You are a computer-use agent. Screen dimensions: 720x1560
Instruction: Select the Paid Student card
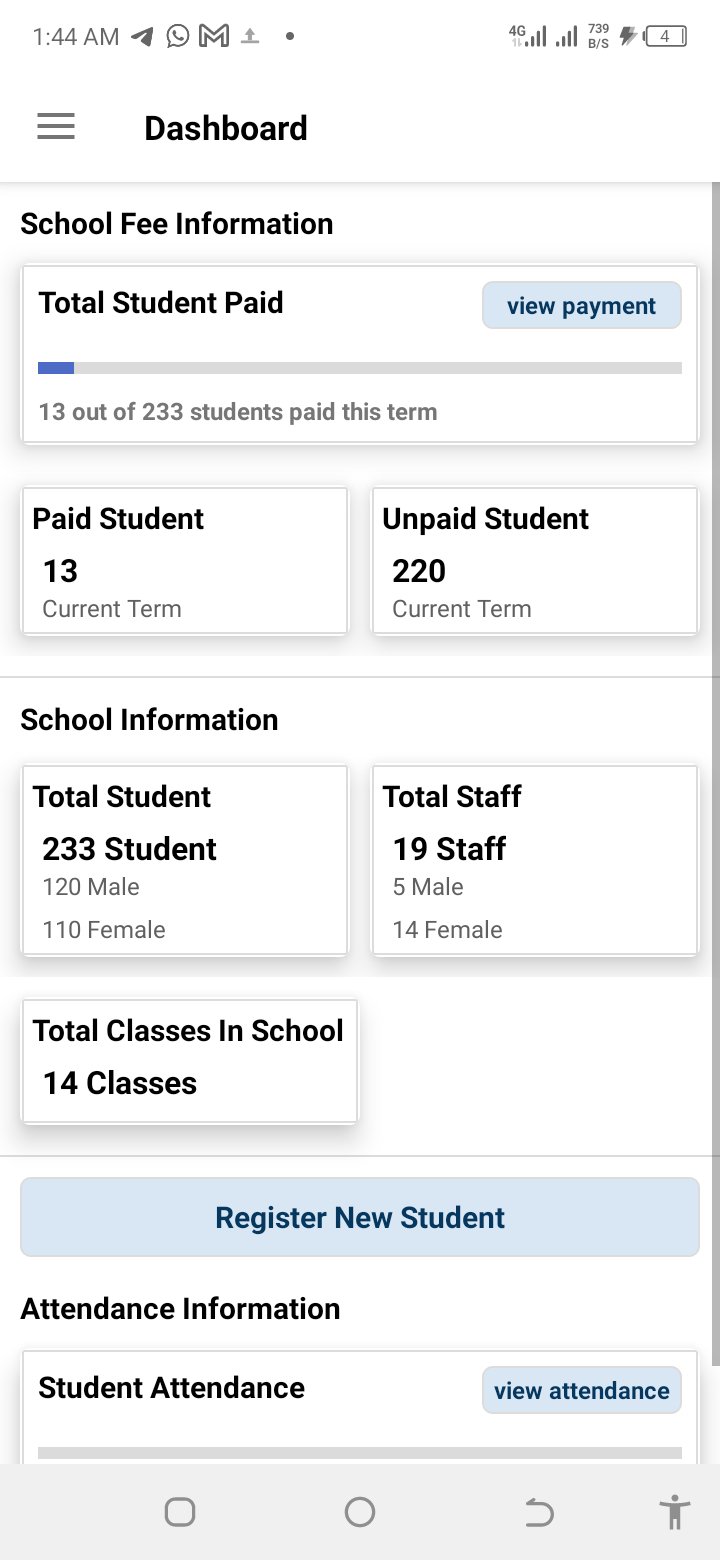pyautogui.click(x=184, y=560)
